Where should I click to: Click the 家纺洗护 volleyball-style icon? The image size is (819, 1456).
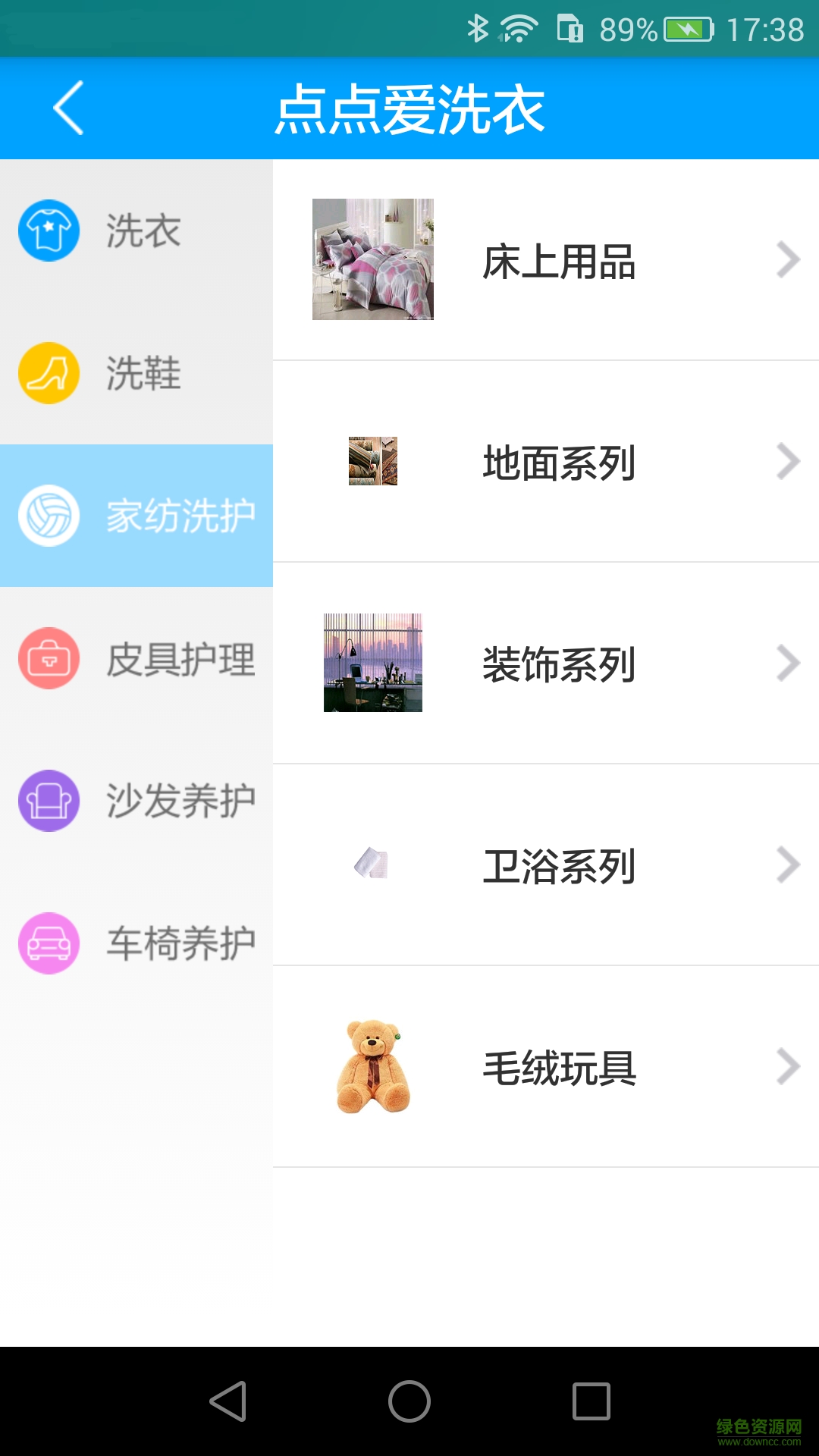tap(49, 514)
